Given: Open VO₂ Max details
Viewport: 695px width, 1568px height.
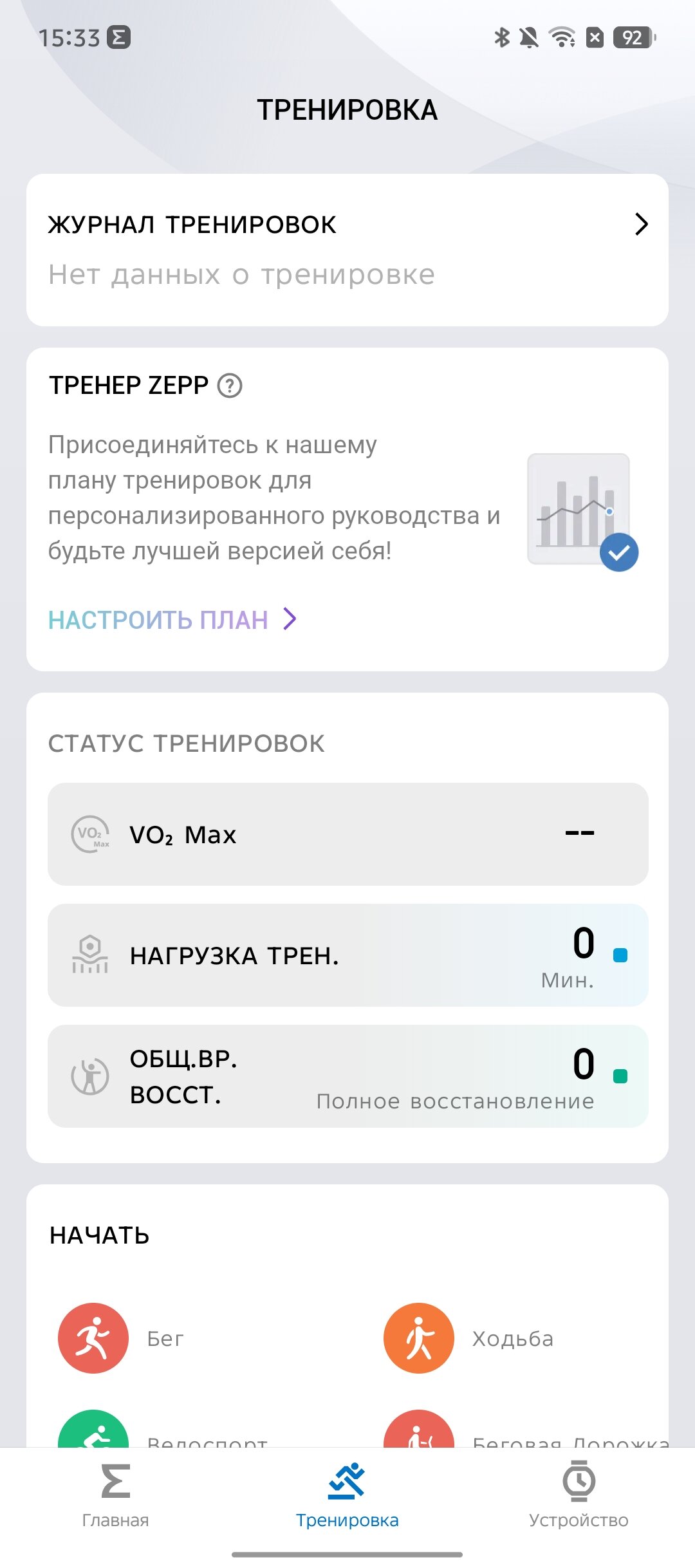Looking at the screenshot, I should click(347, 834).
